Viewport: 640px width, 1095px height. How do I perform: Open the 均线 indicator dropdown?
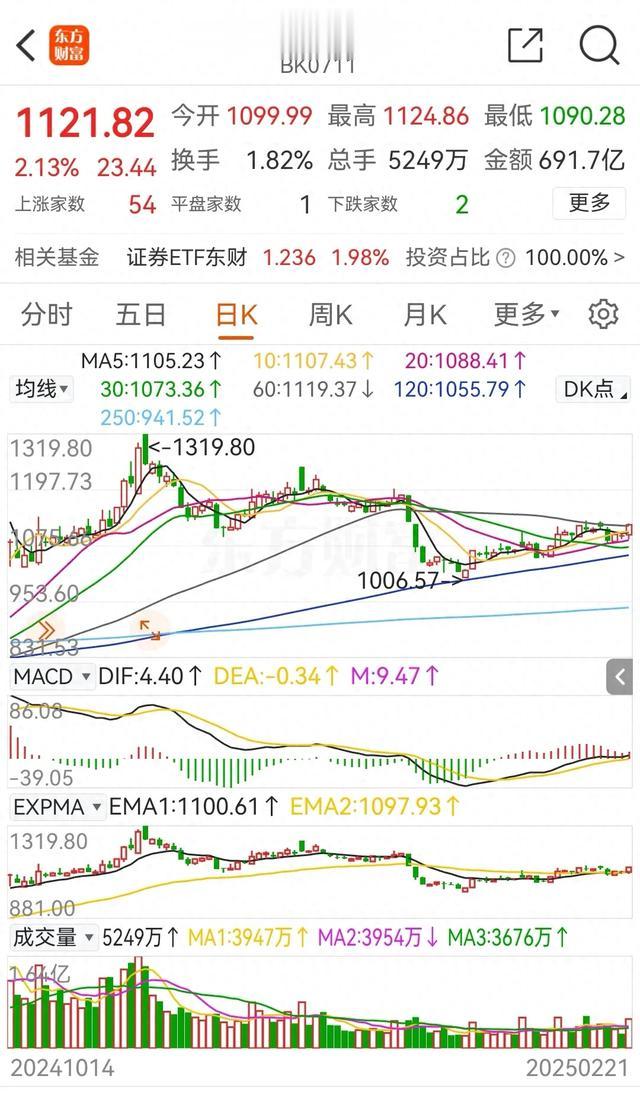[42, 389]
